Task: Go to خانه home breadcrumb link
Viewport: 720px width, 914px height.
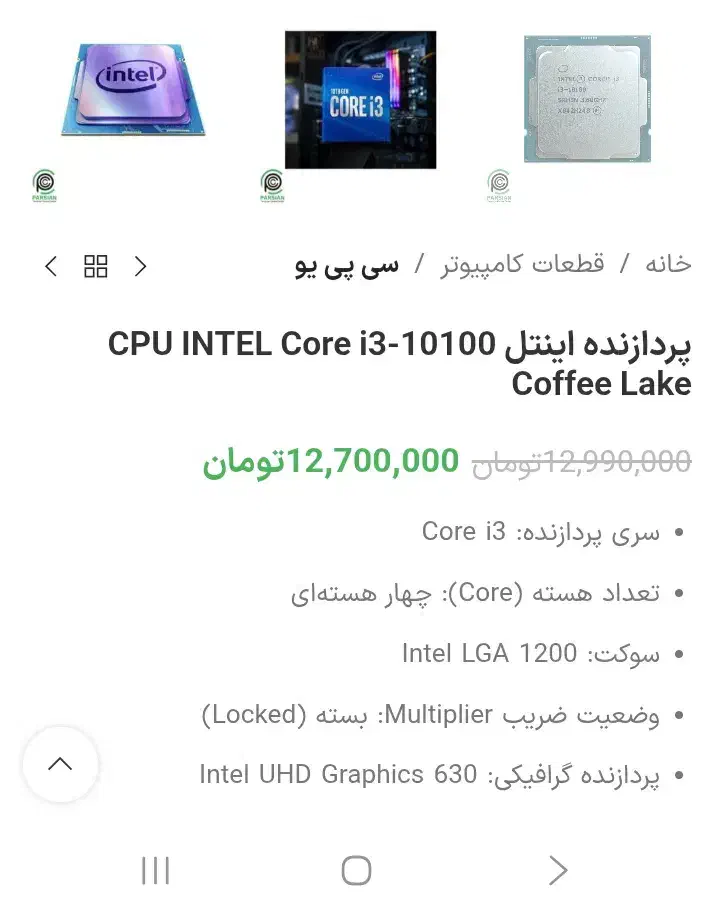Action: (668, 264)
